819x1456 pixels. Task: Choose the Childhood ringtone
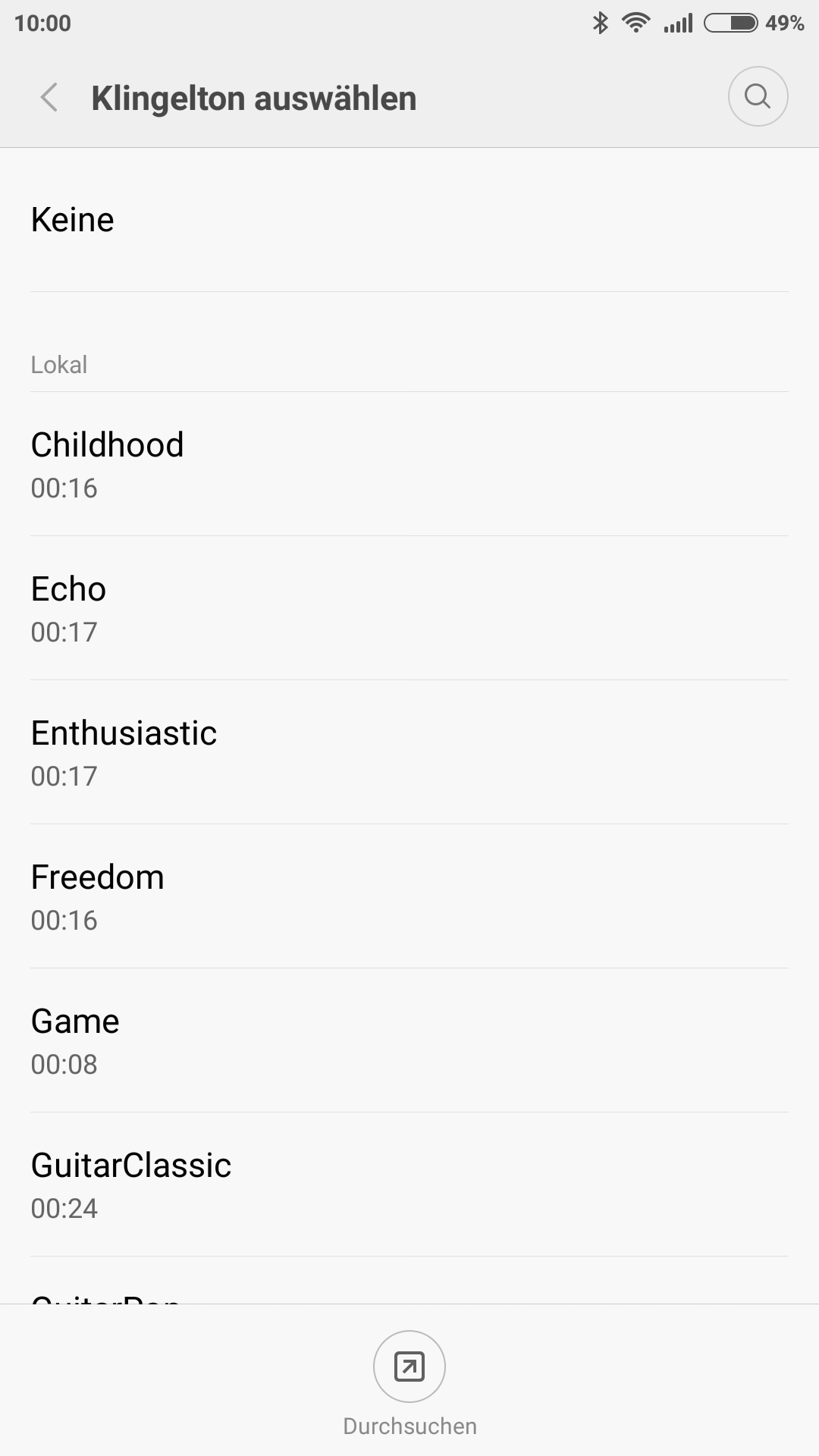(409, 464)
